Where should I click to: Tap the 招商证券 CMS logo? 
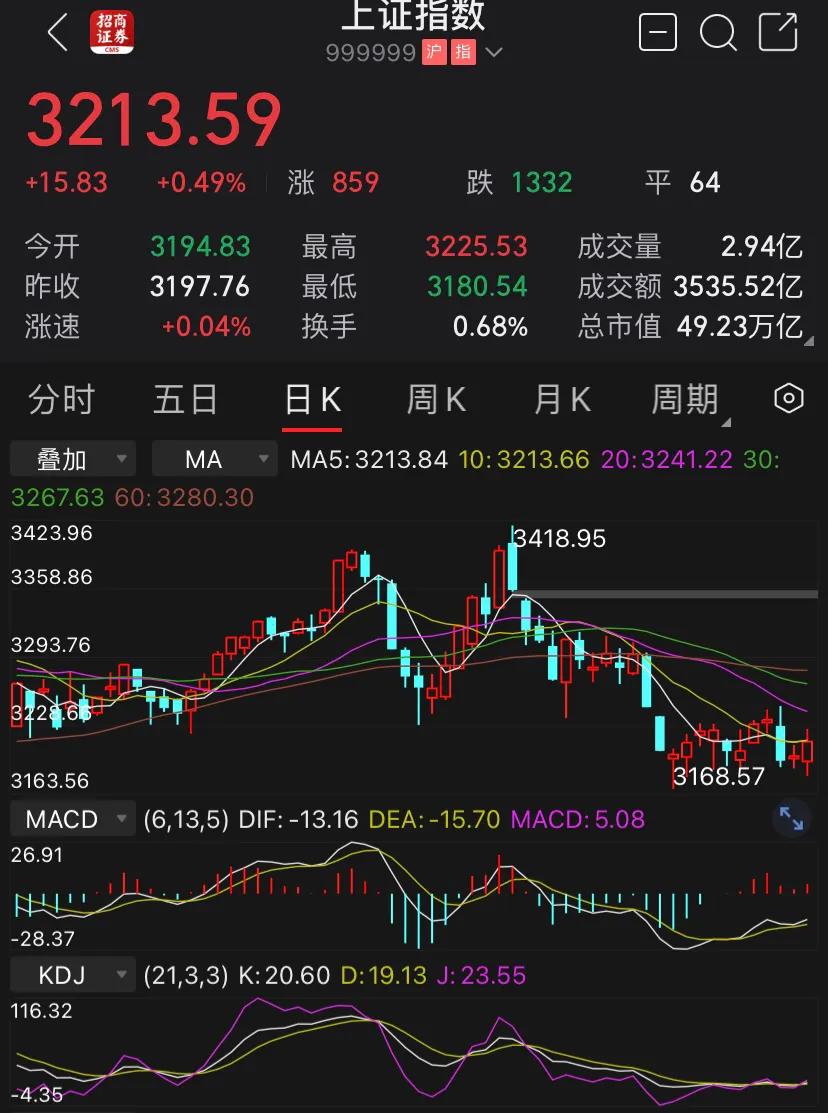111,32
